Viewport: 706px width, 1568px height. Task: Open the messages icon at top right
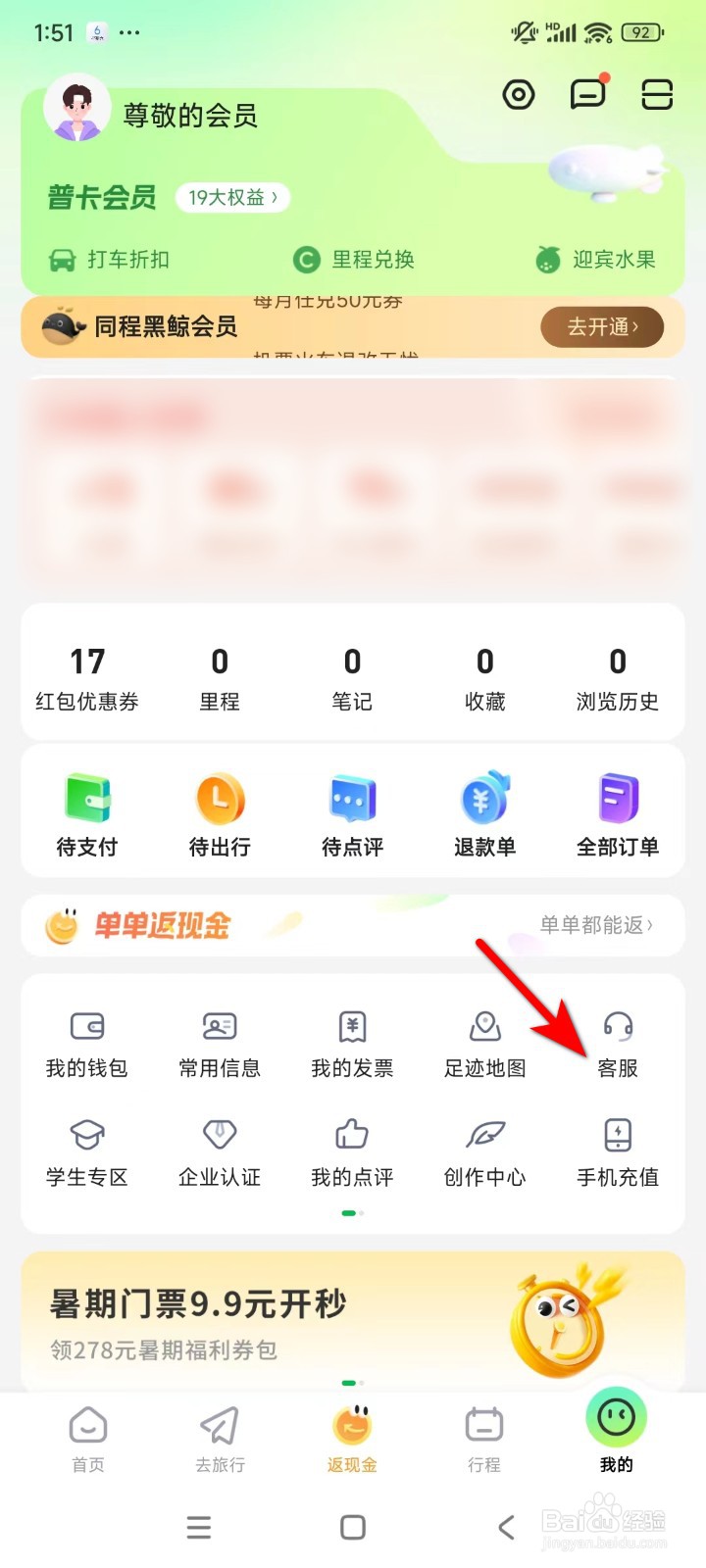[x=587, y=93]
